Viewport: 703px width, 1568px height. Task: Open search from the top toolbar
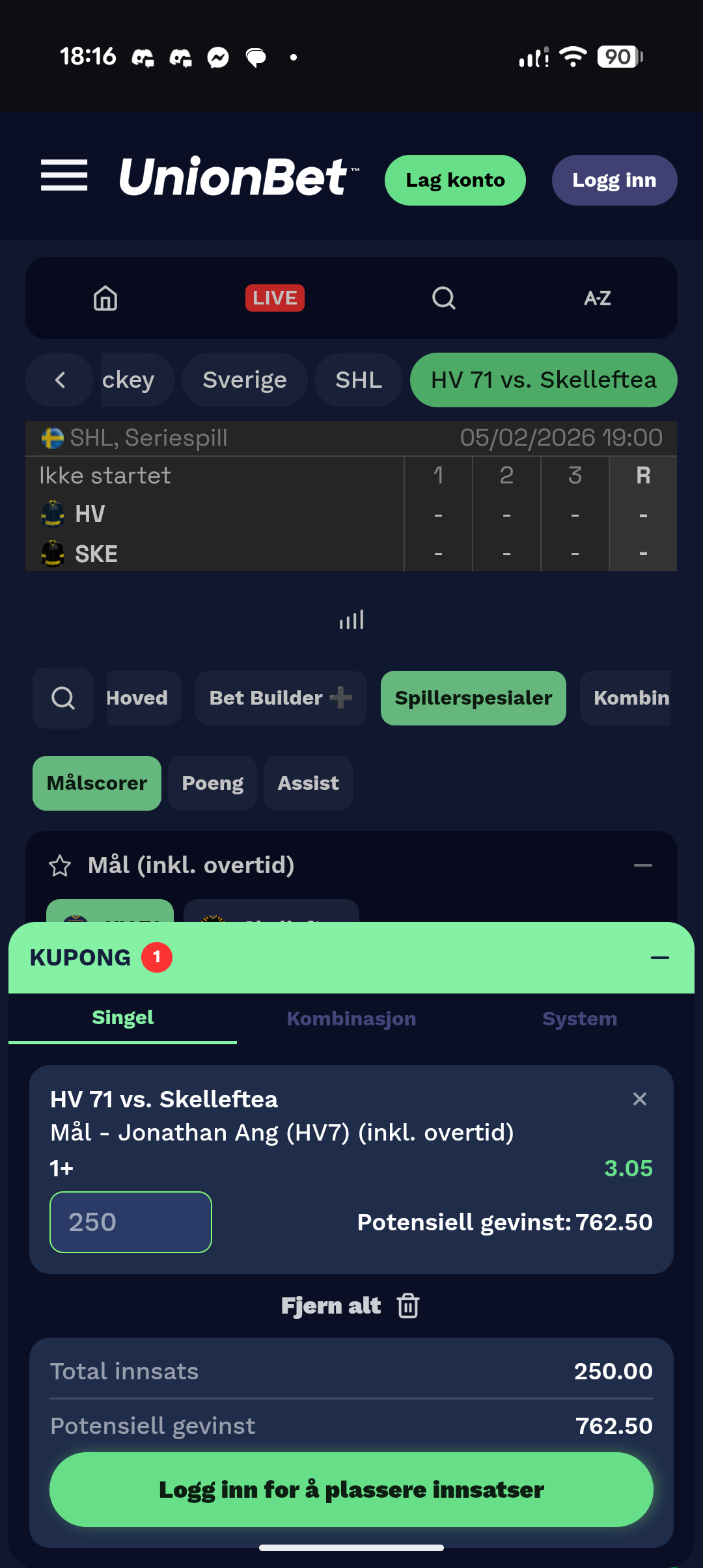pos(444,299)
